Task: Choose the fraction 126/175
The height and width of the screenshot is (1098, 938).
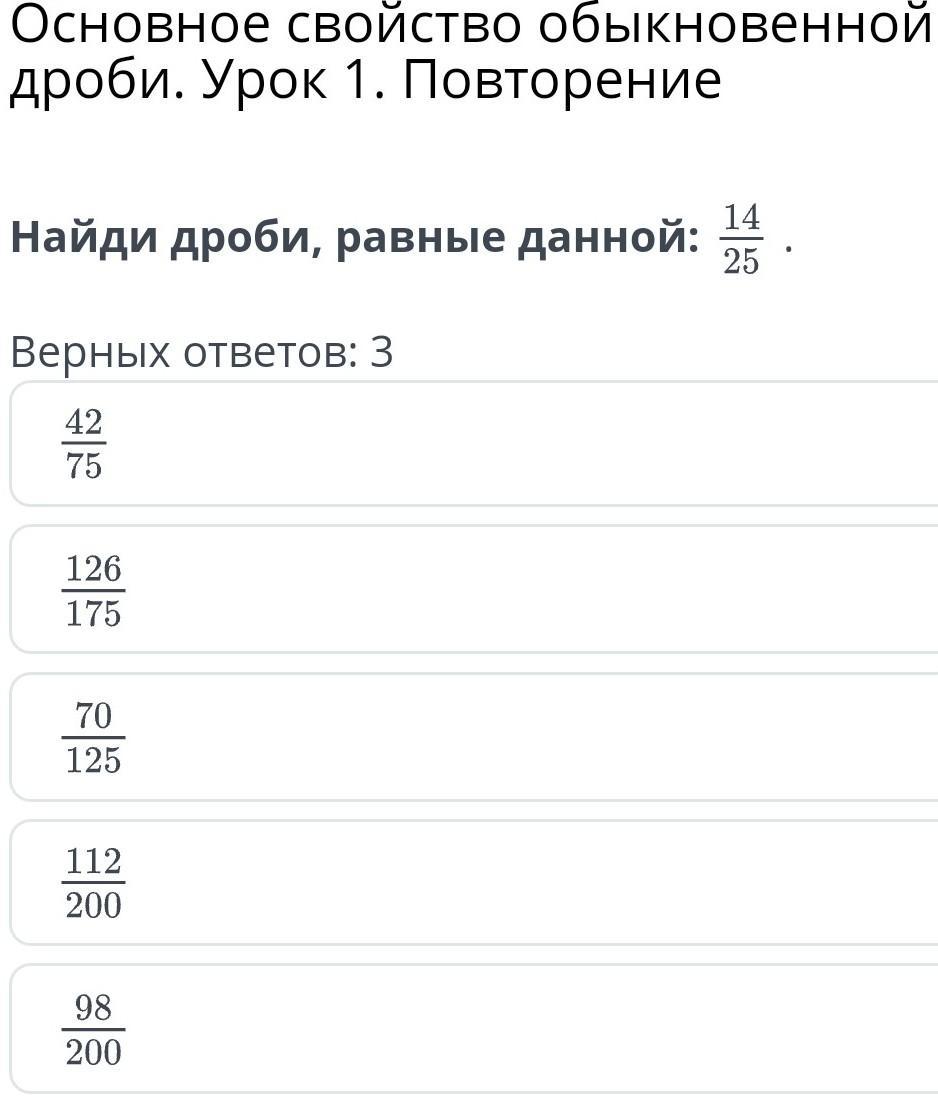Action: pyautogui.click(x=93, y=590)
